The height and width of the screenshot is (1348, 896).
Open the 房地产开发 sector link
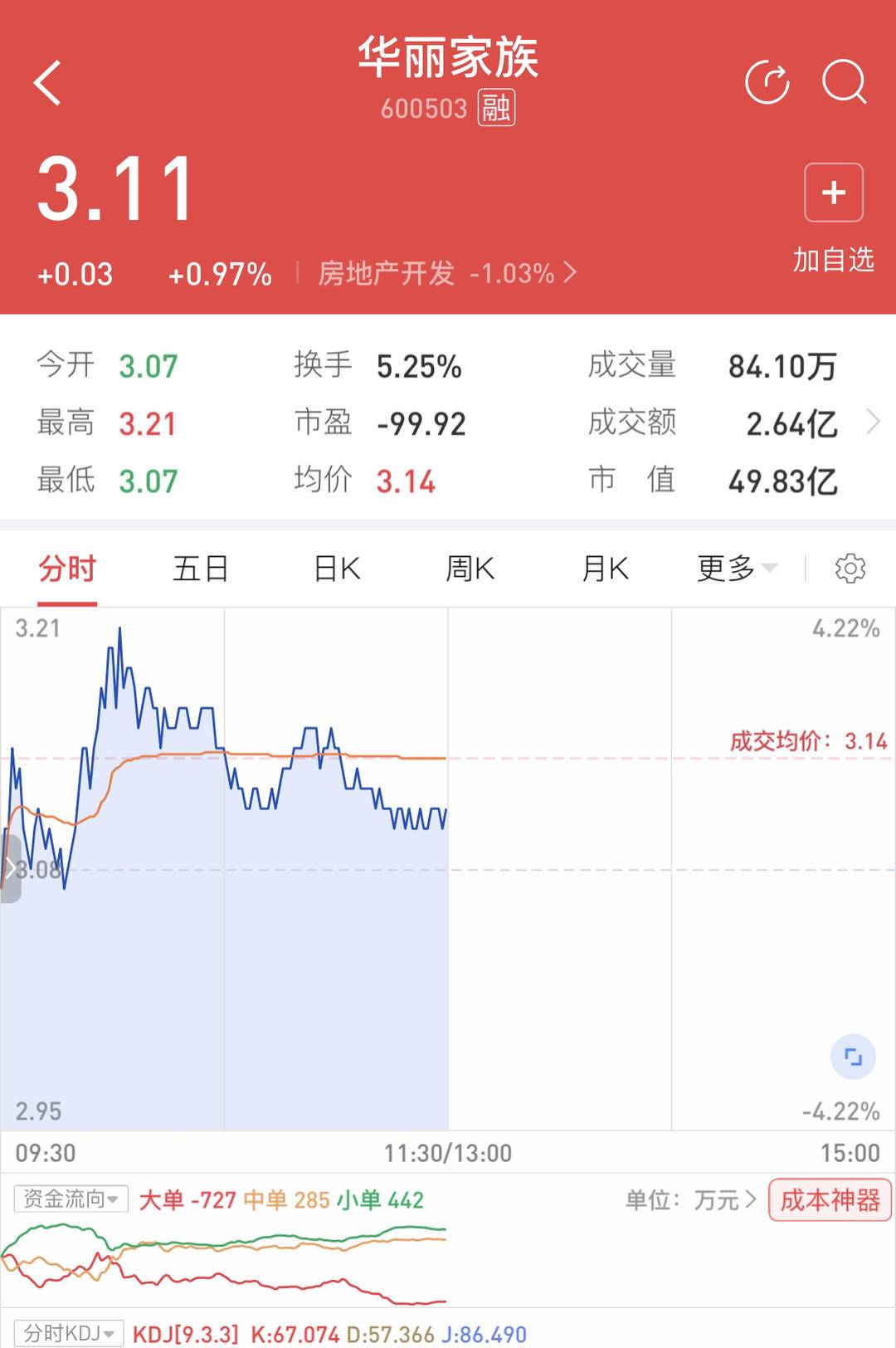click(x=446, y=273)
